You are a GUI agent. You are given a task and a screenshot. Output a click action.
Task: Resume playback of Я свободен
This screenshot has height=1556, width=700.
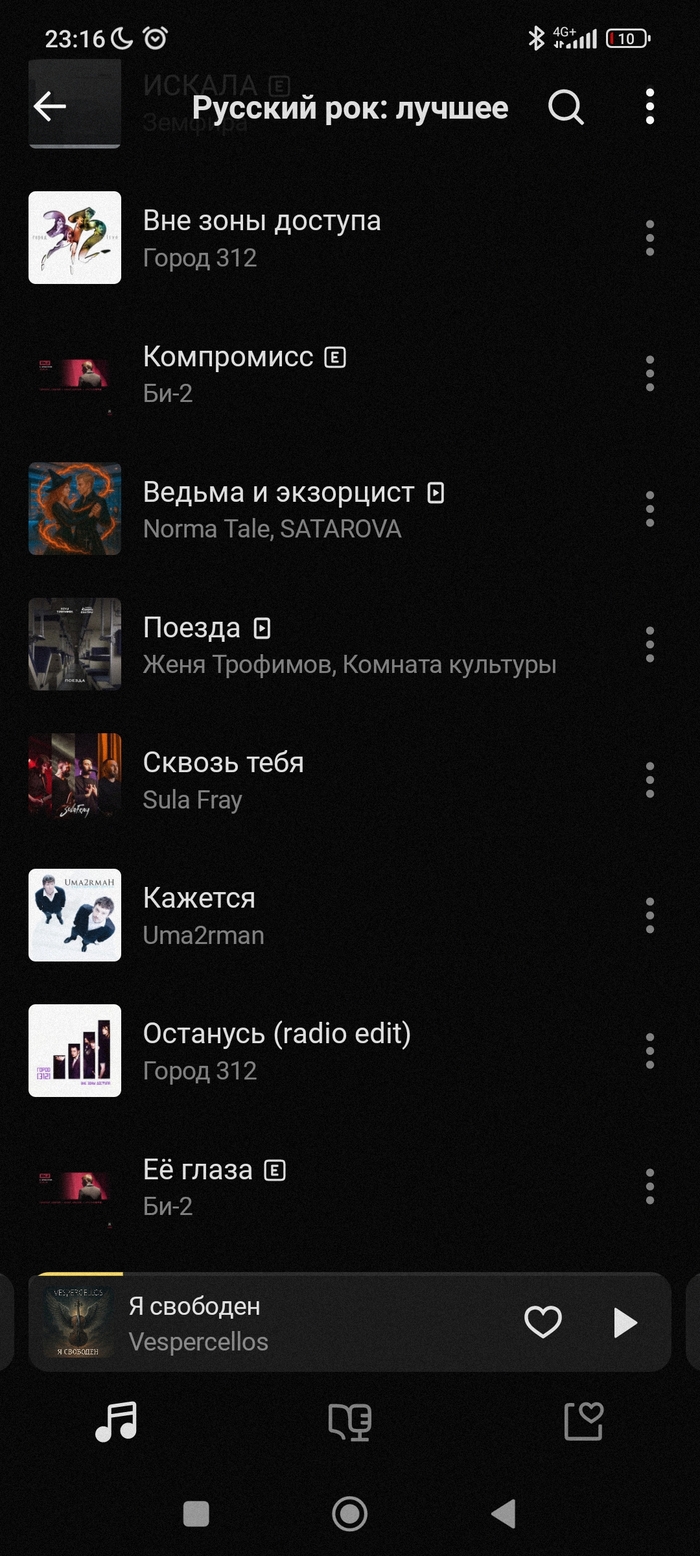pos(625,1323)
